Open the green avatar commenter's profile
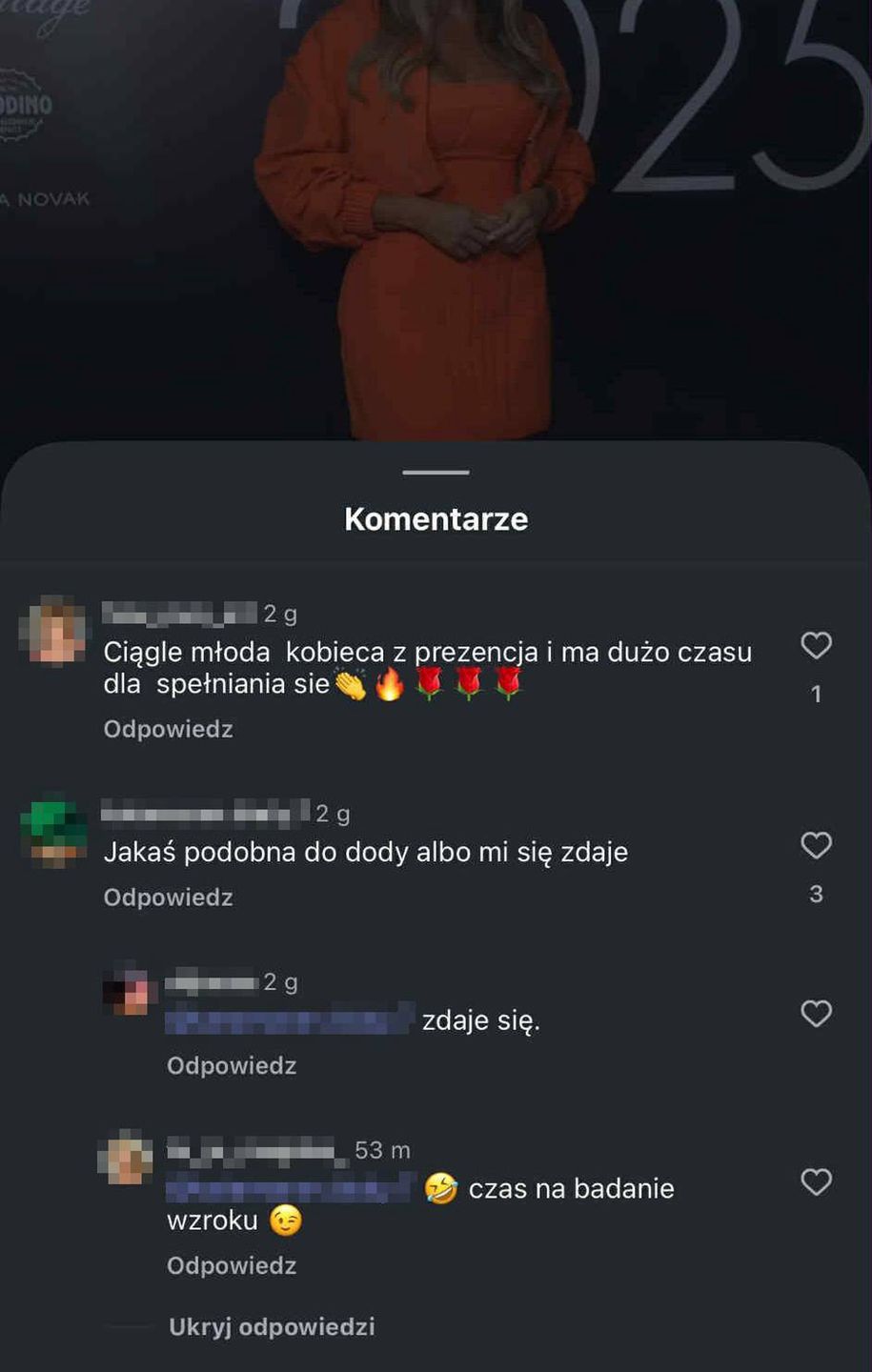Viewport: 872px width, 1372px height. (54, 830)
